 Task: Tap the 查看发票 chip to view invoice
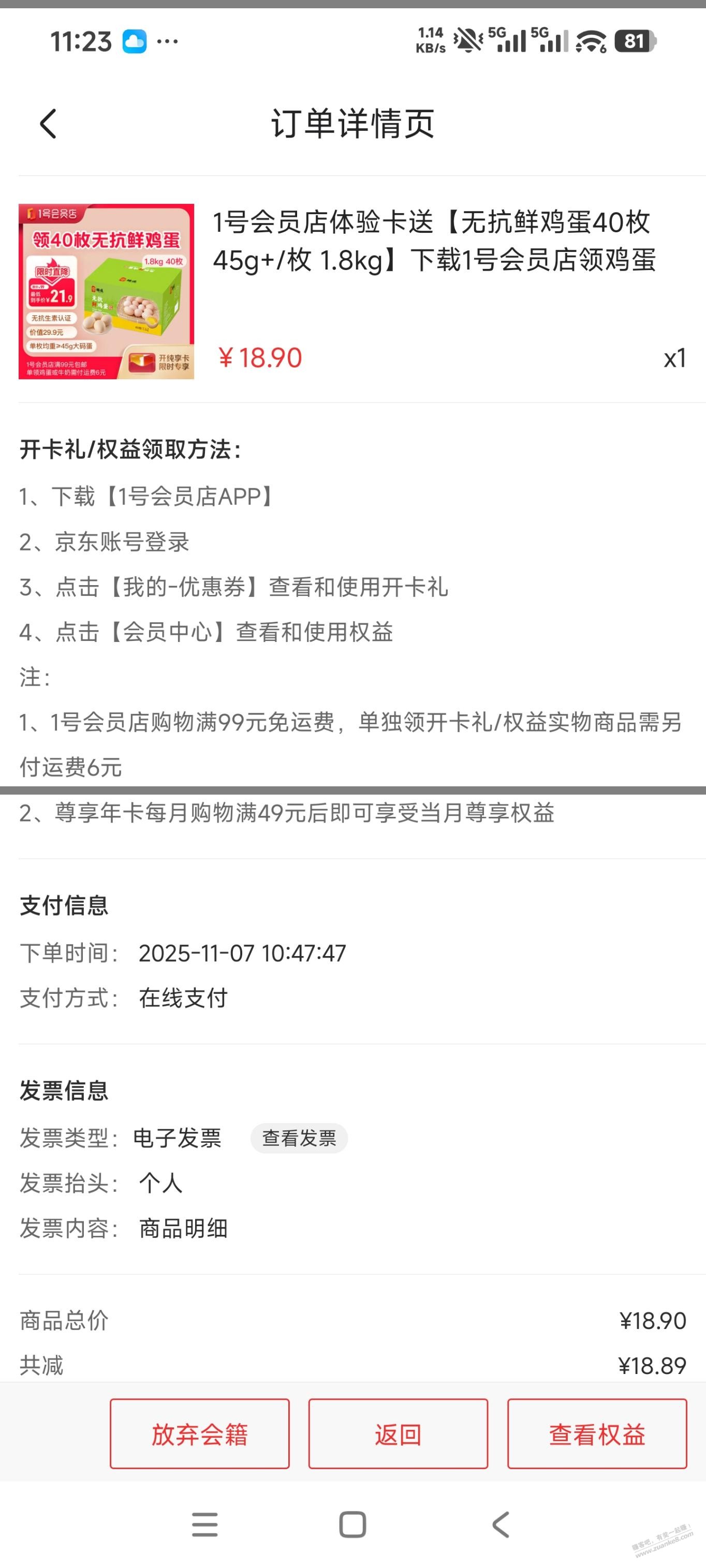pyautogui.click(x=299, y=1138)
